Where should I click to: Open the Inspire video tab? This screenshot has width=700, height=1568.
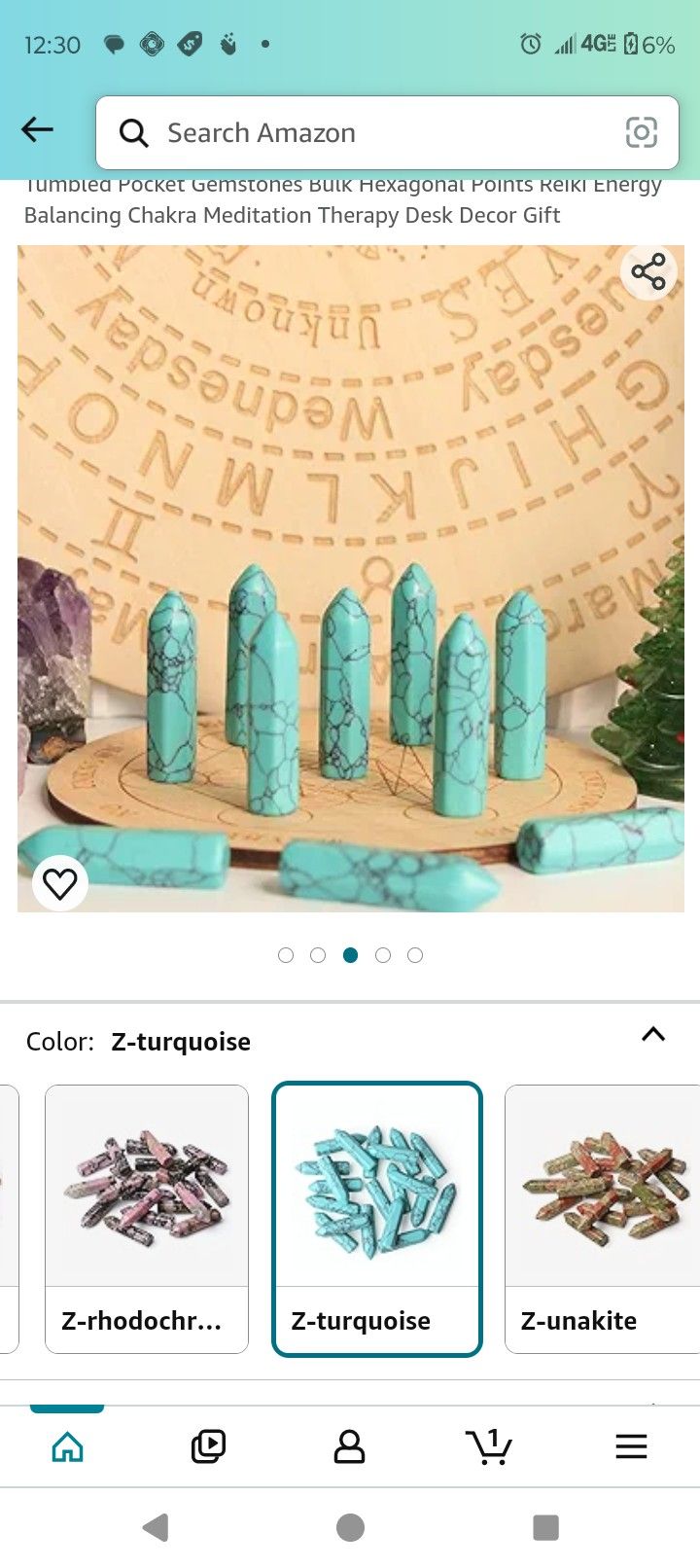pyautogui.click(x=208, y=1447)
